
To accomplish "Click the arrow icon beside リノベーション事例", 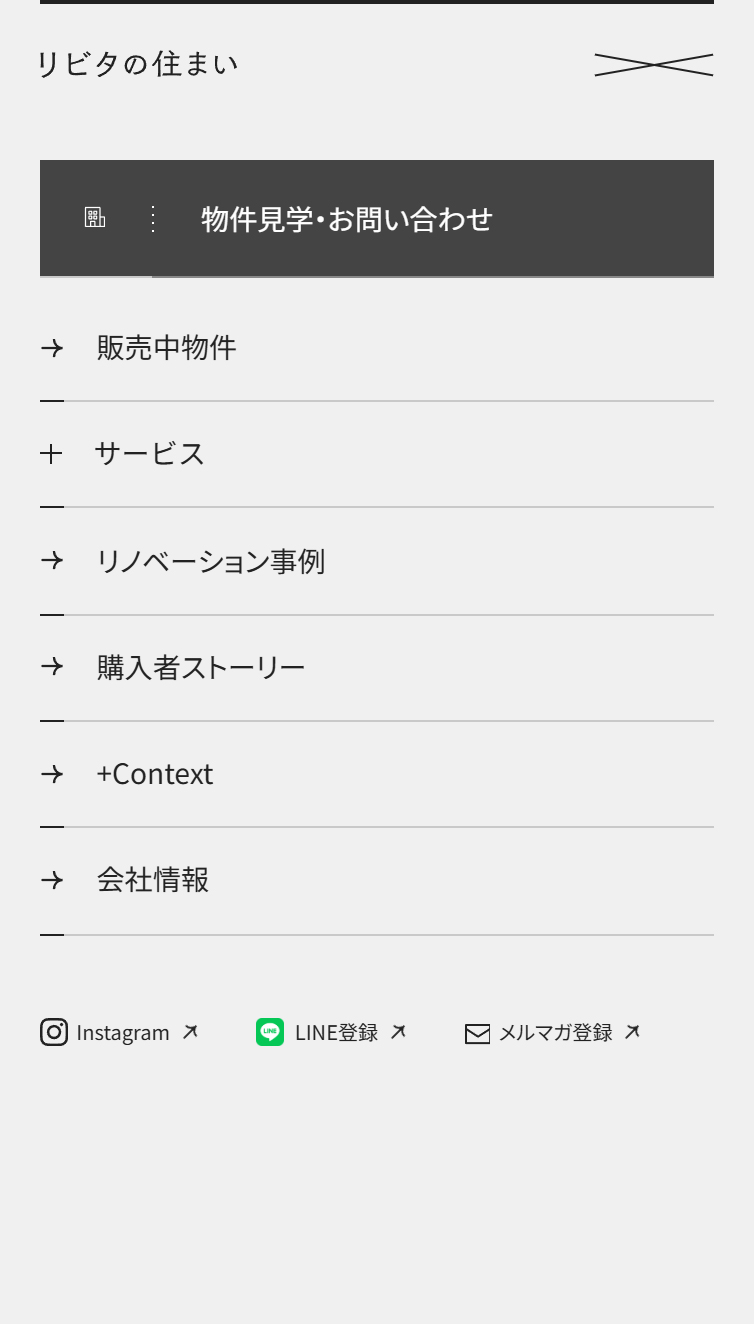I will [52, 560].
